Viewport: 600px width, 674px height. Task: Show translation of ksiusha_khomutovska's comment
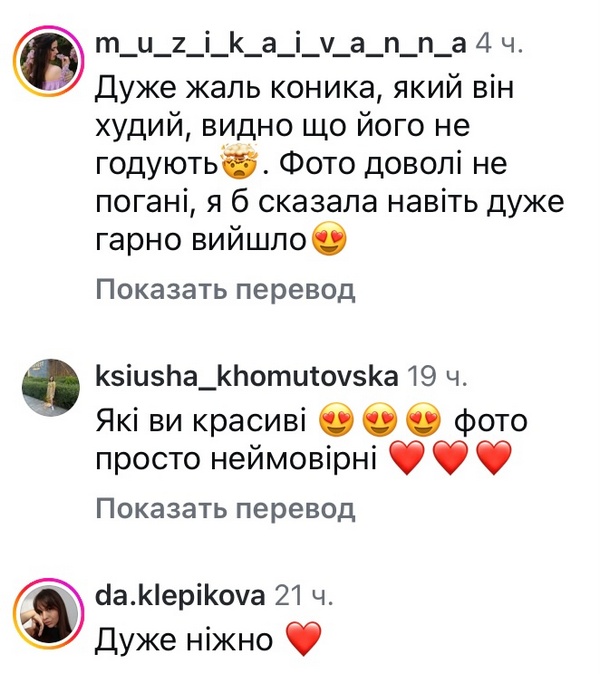coord(225,510)
